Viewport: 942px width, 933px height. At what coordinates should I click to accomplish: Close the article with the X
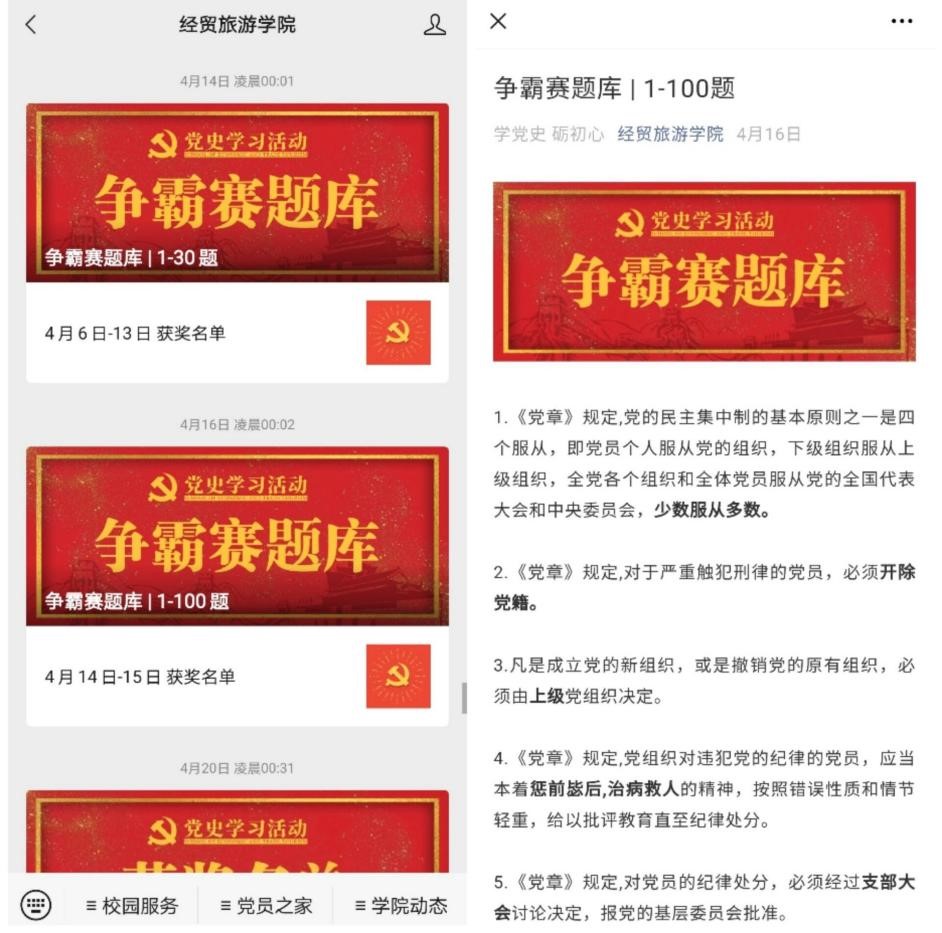499,22
